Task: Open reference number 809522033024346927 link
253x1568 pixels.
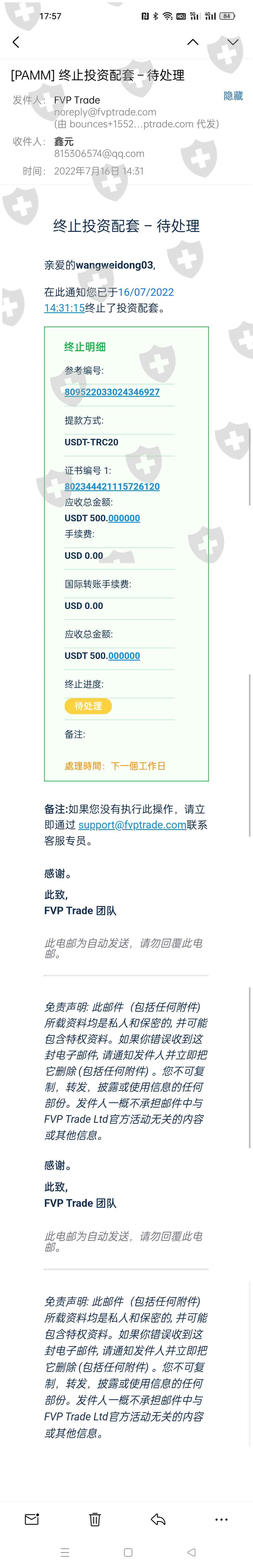Action: coord(112,392)
